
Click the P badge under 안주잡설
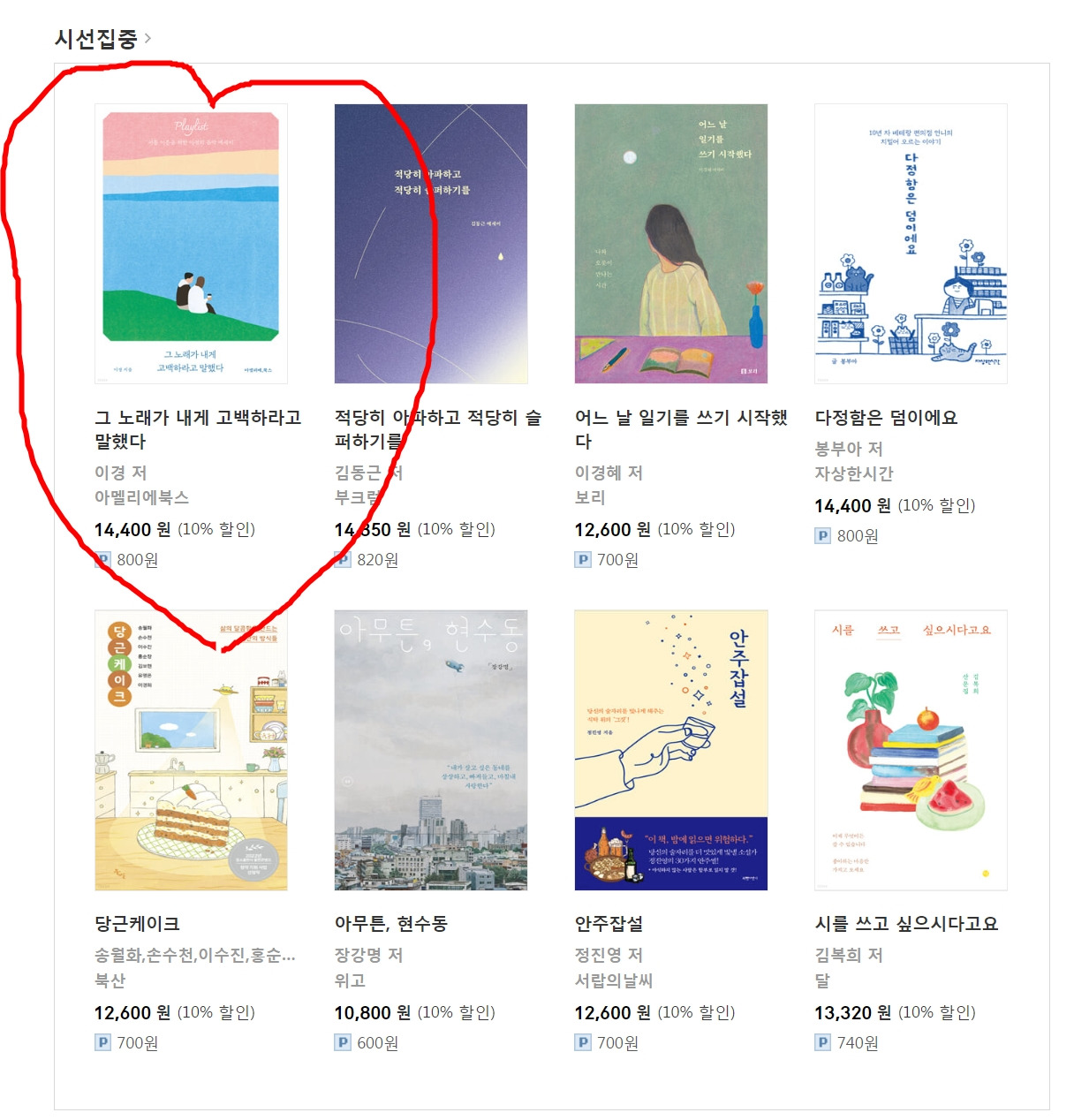(x=585, y=1043)
